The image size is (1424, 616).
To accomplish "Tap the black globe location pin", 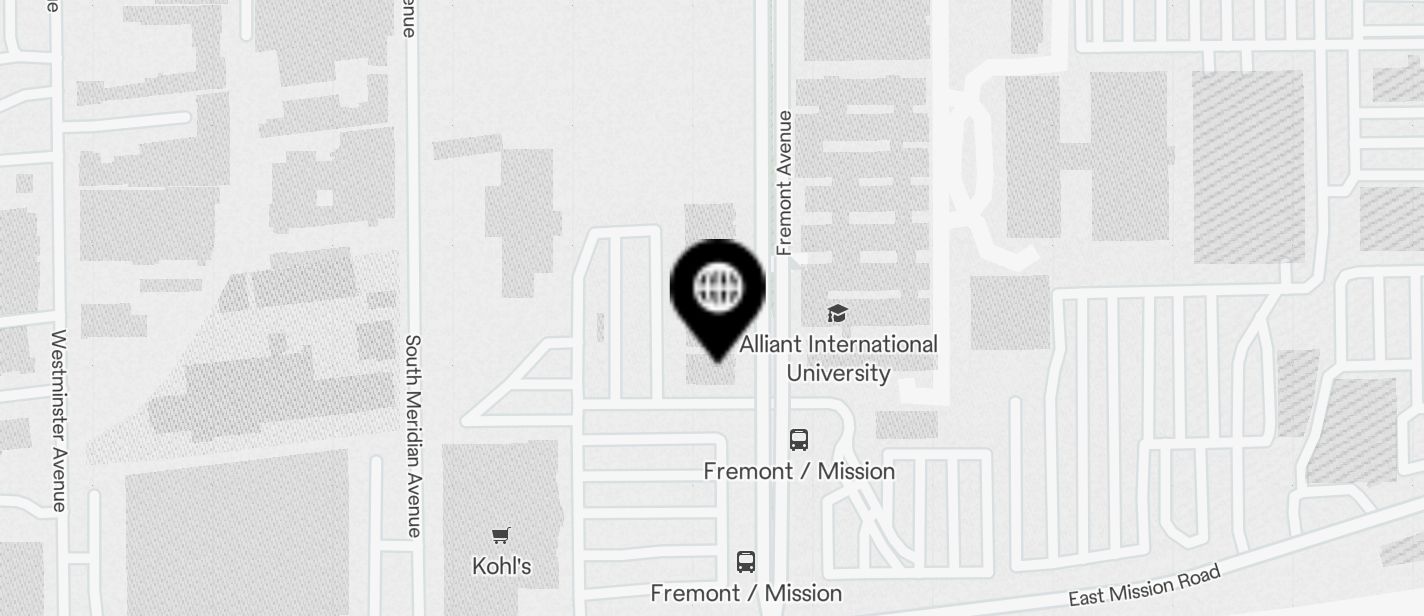I will [717, 290].
